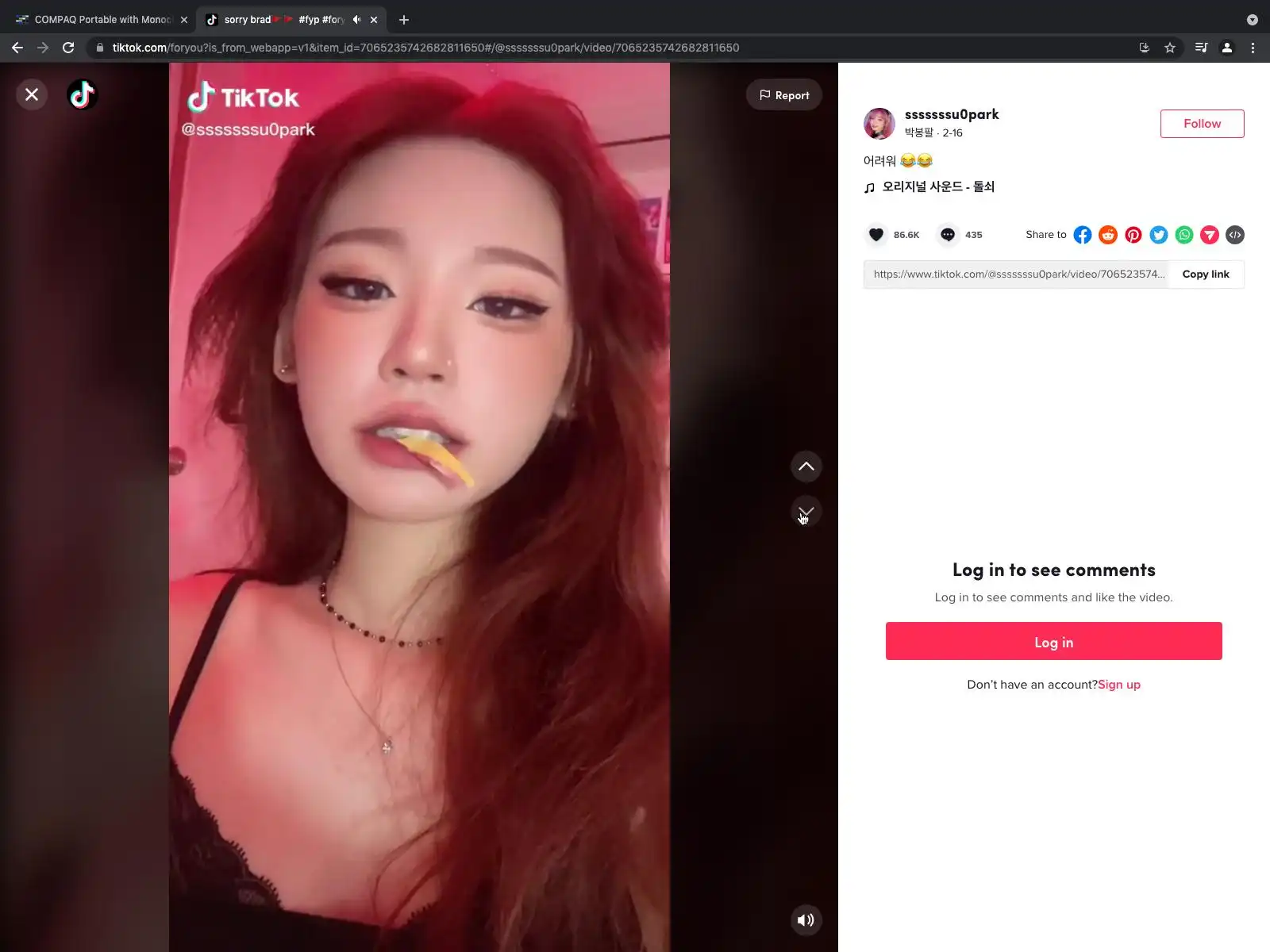1270x952 pixels.
Task: Share to Reddit
Action: tap(1108, 235)
